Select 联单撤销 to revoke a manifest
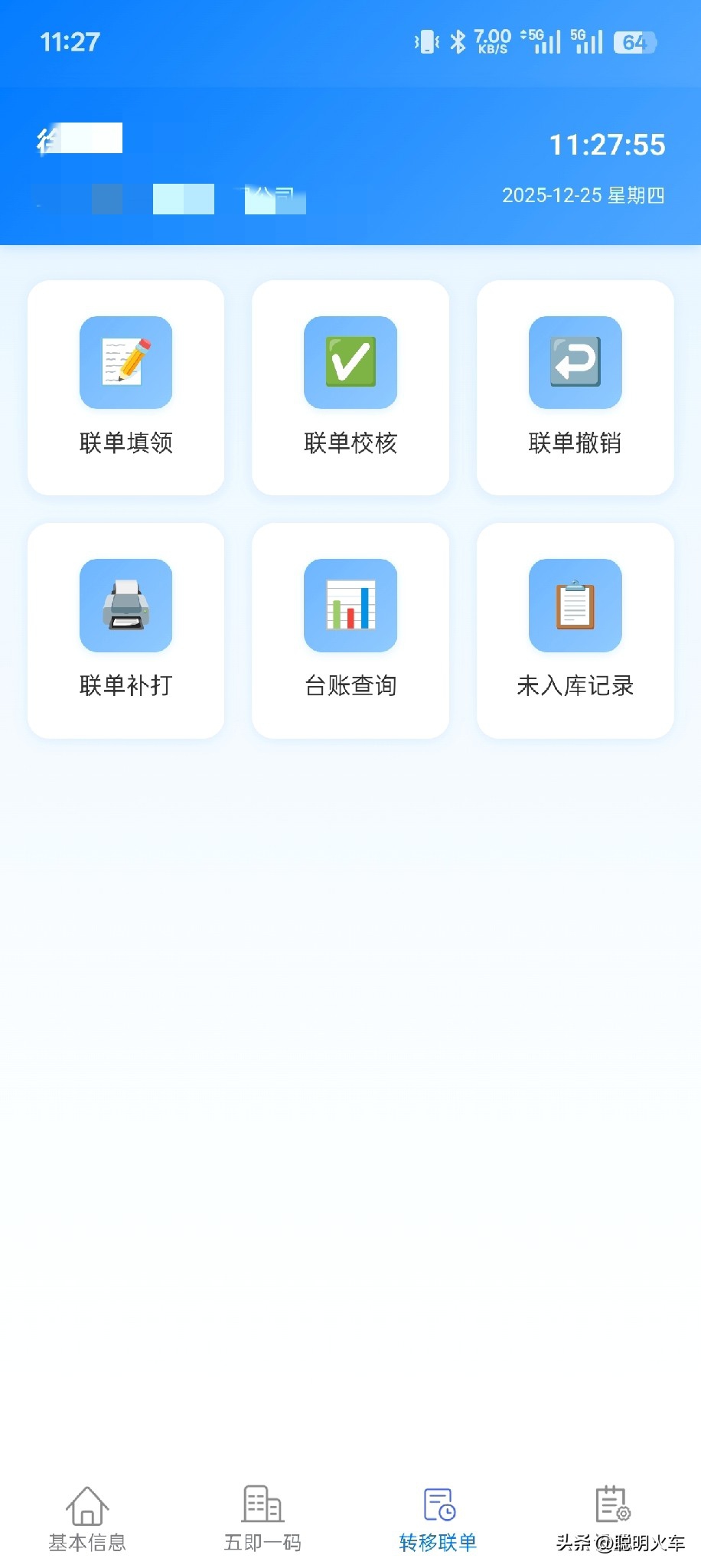This screenshot has width=701, height=1568. 575,387
